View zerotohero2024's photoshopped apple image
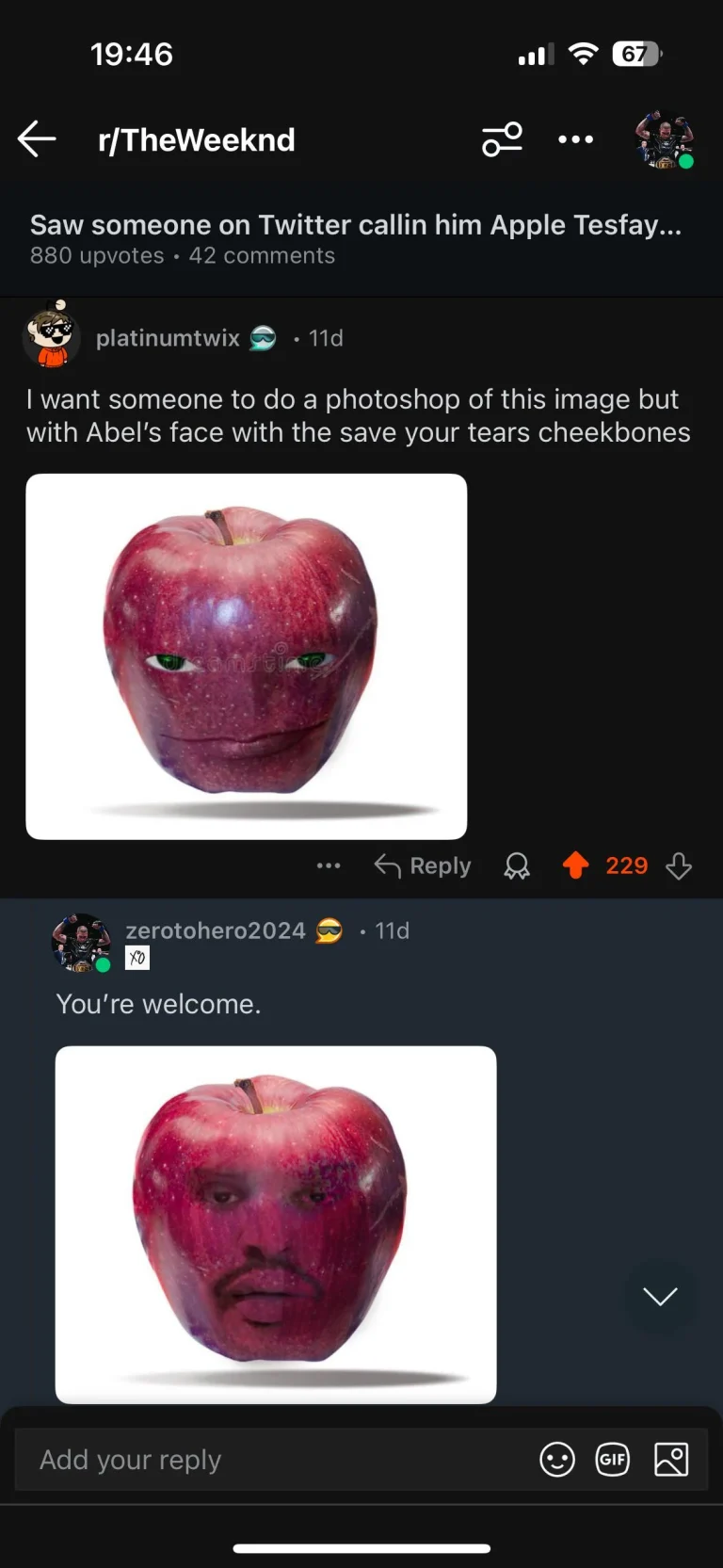 click(275, 1224)
